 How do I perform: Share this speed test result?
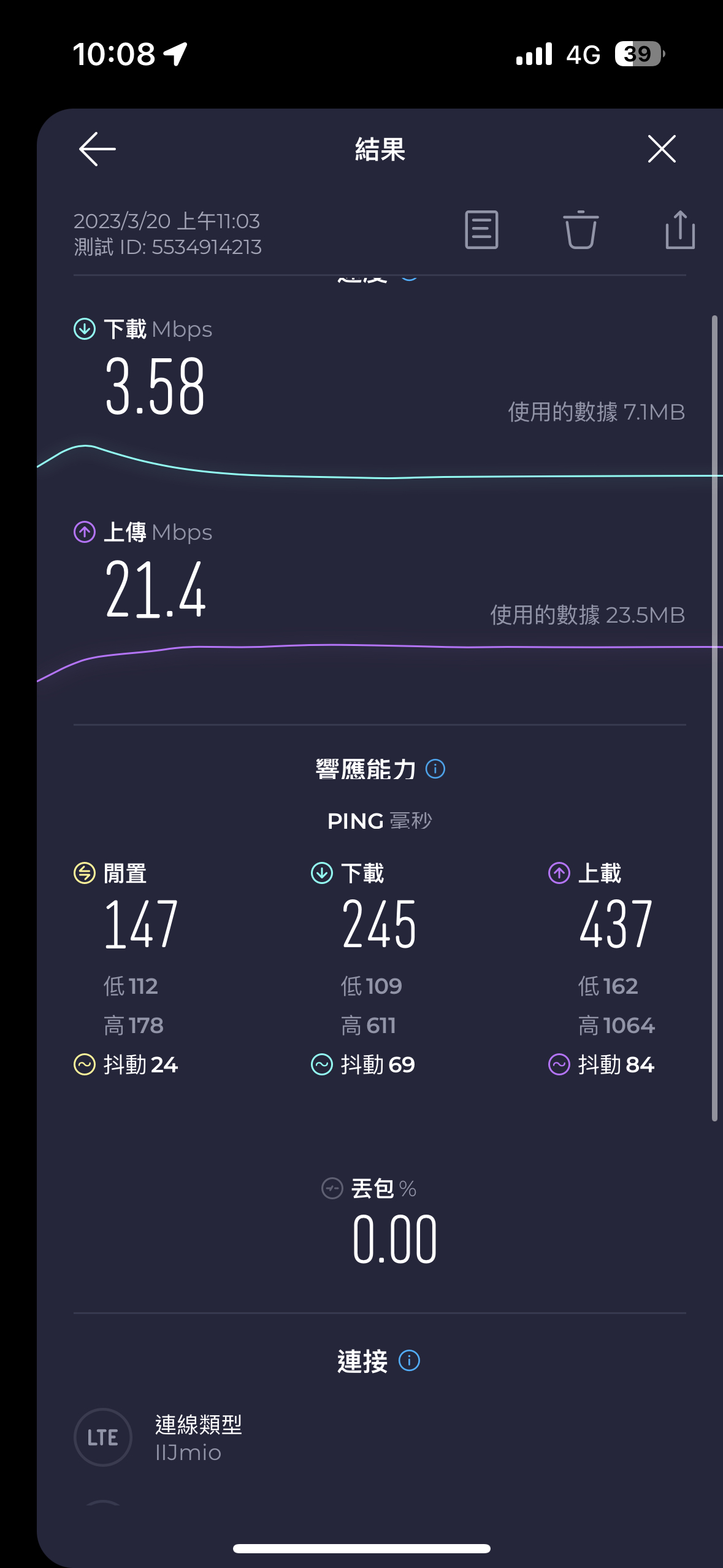pos(680,230)
